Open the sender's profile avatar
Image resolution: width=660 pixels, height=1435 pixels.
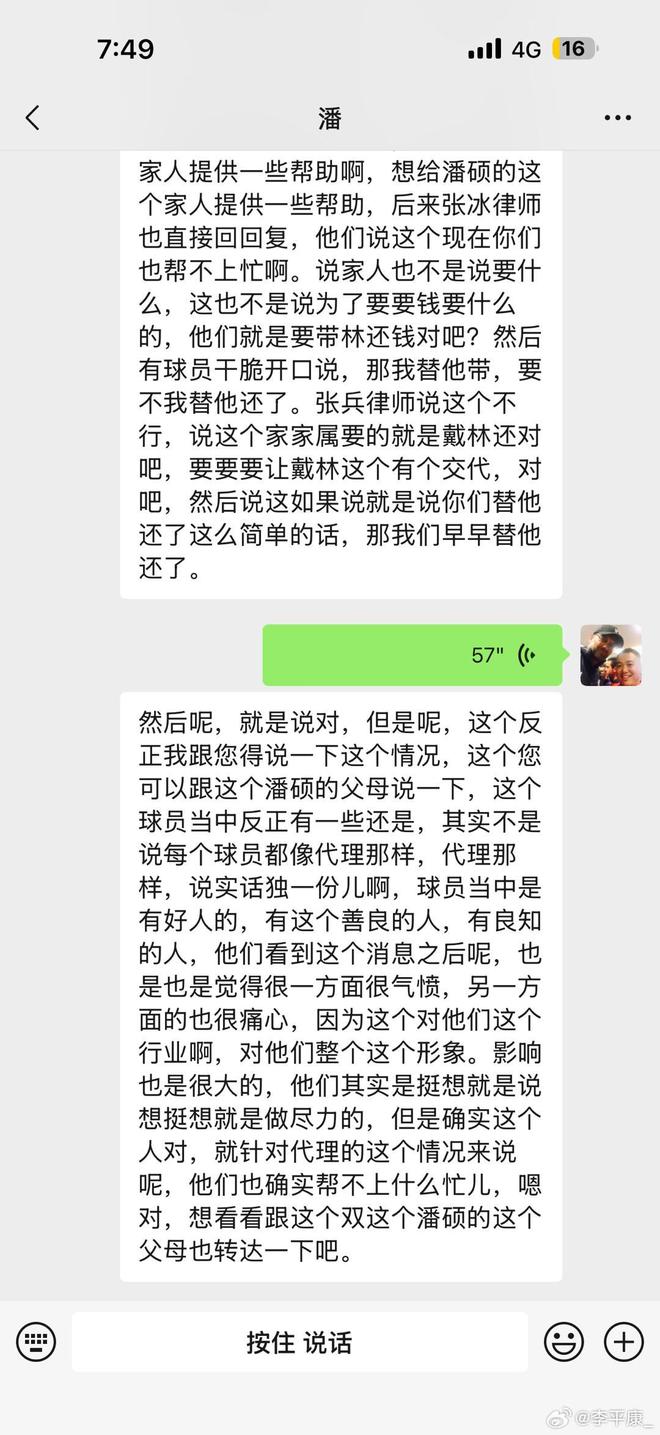click(x=610, y=655)
